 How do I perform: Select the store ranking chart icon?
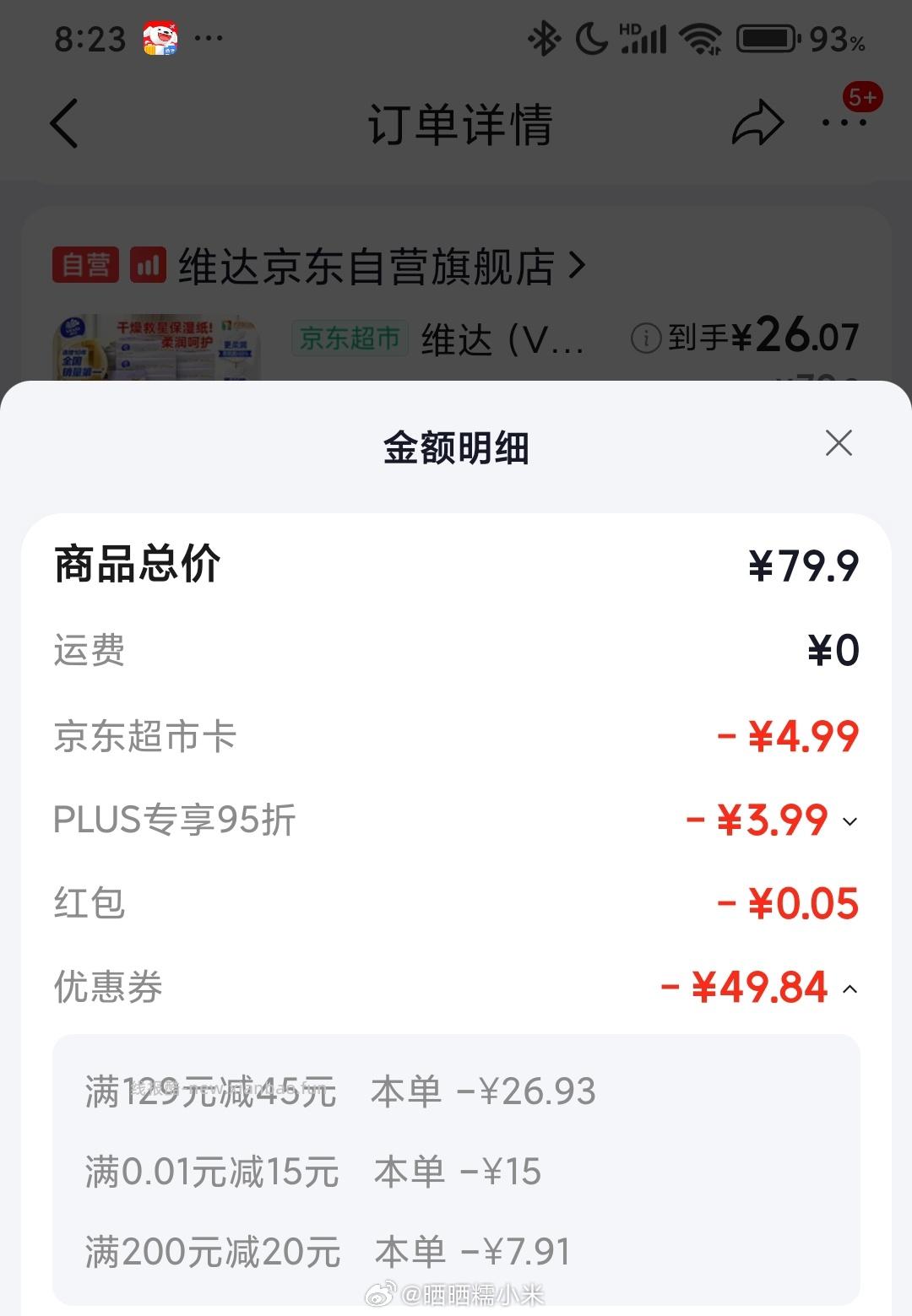[147, 264]
